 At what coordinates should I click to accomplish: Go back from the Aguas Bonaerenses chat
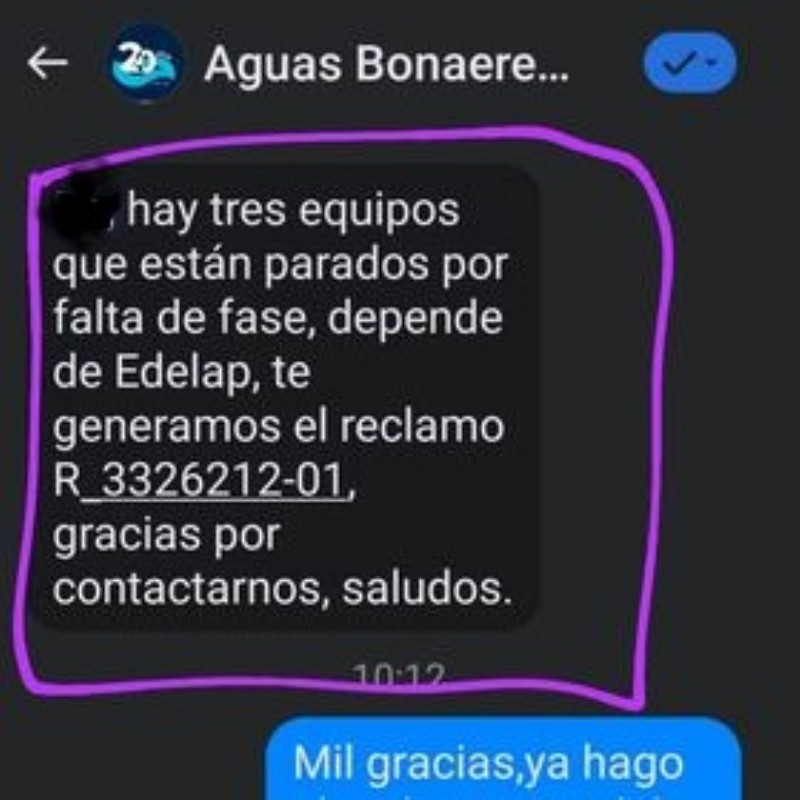coord(47,63)
